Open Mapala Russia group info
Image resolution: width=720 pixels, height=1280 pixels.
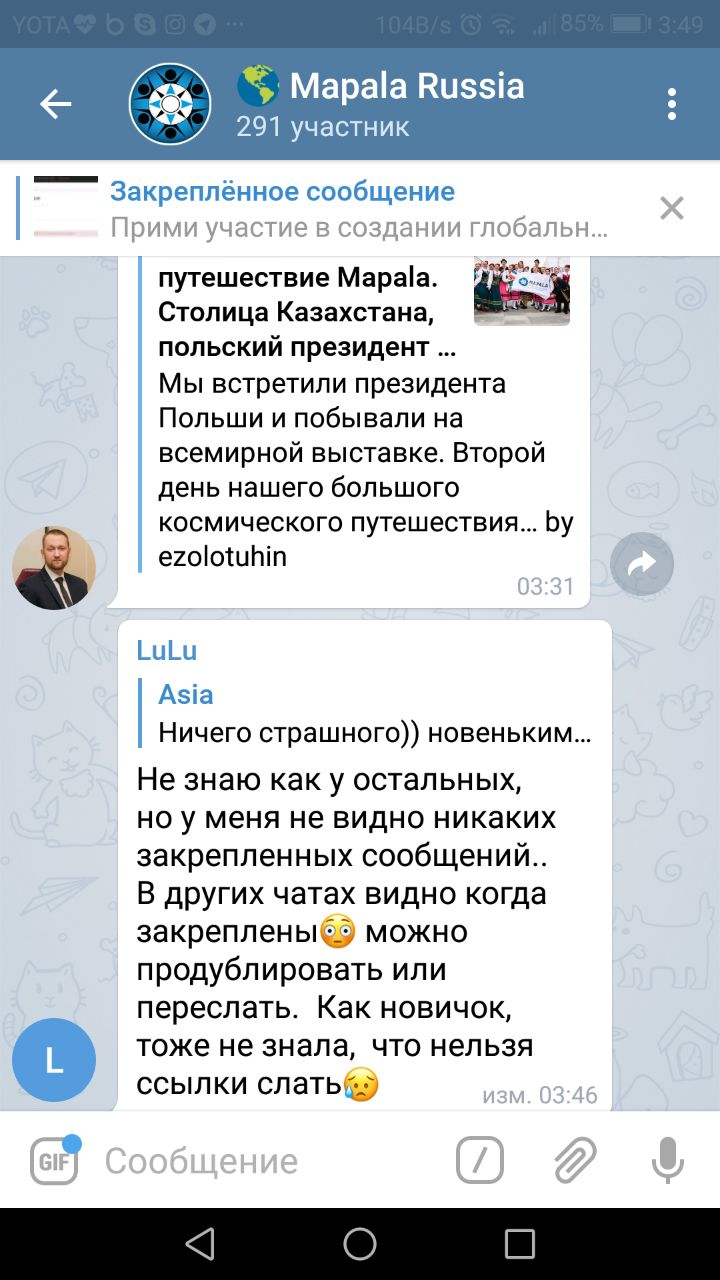[380, 104]
